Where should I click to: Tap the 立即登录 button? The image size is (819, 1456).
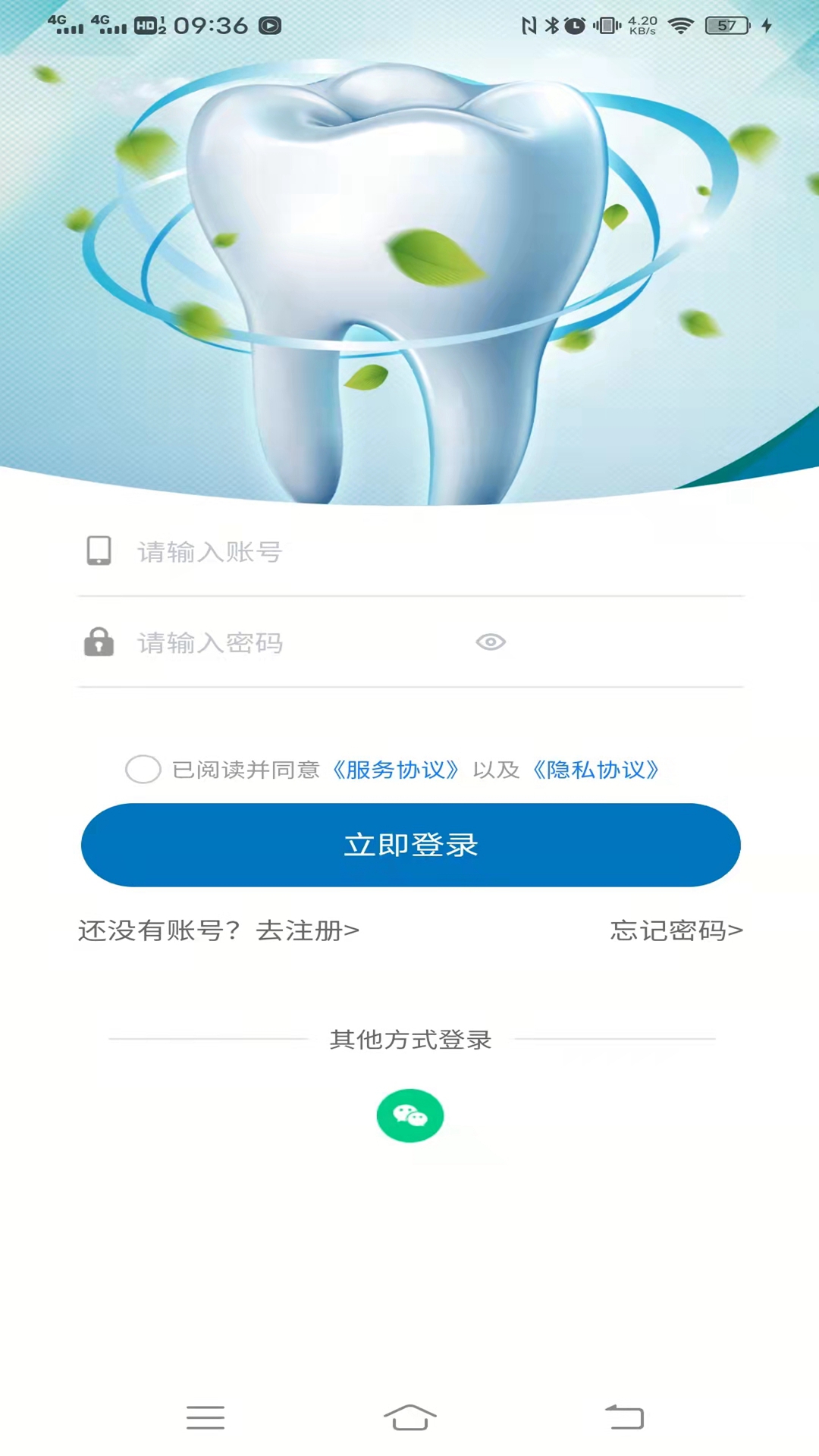point(410,845)
